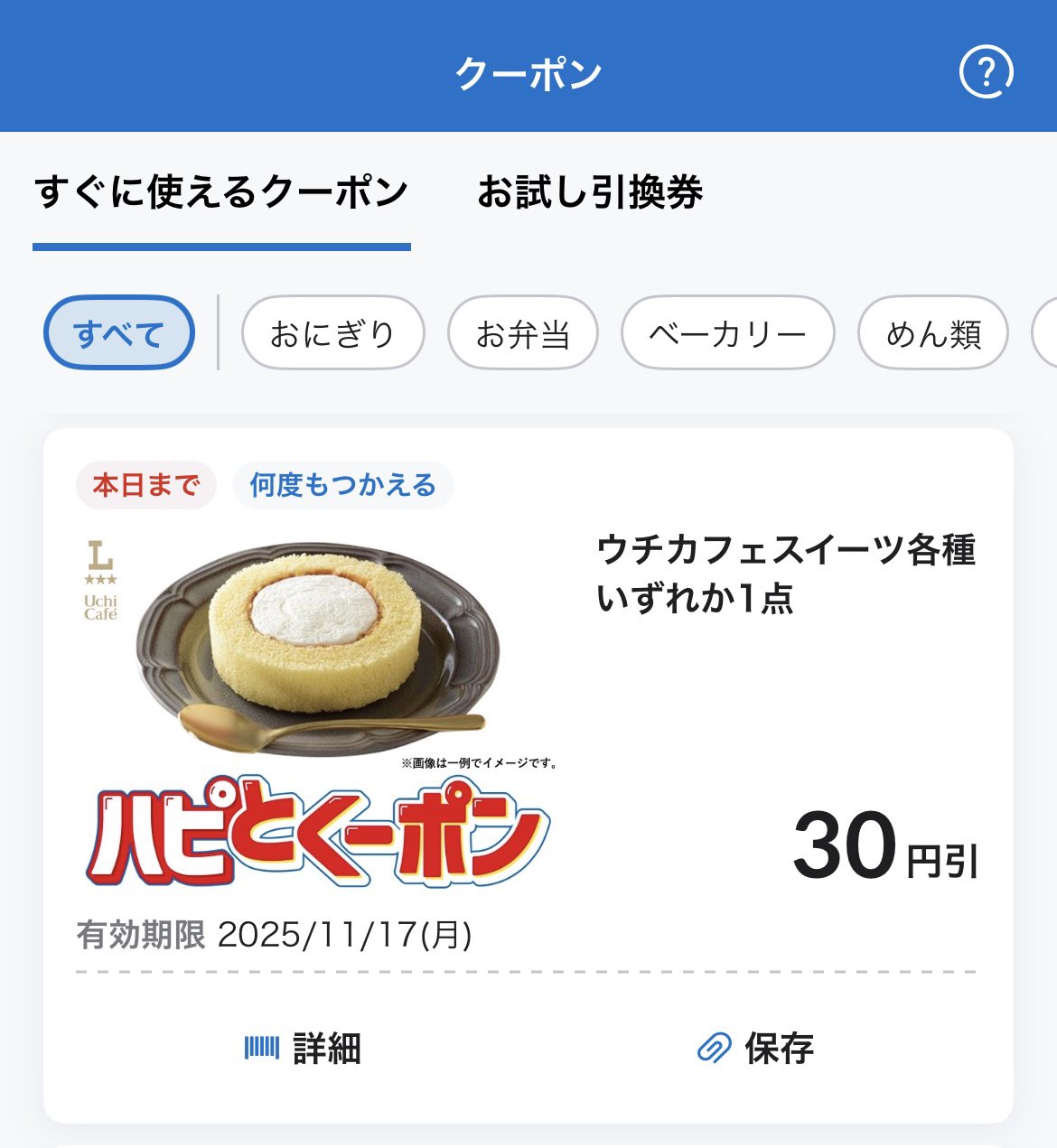Open 詳細 for the Uchi Café sweets coupon
Viewport: 1057px width, 1148px height.
[304, 1048]
